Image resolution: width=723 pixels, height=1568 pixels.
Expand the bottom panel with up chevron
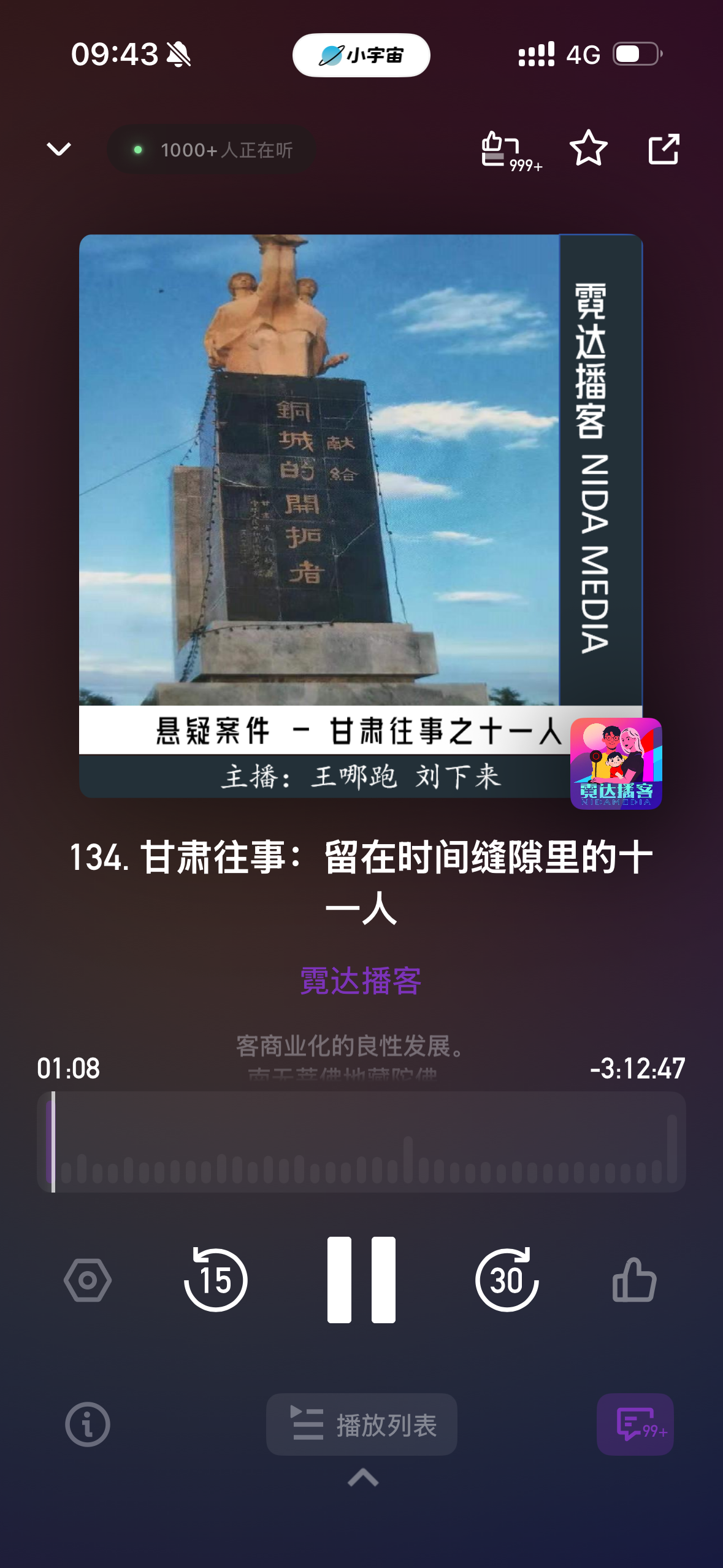coord(362,1478)
